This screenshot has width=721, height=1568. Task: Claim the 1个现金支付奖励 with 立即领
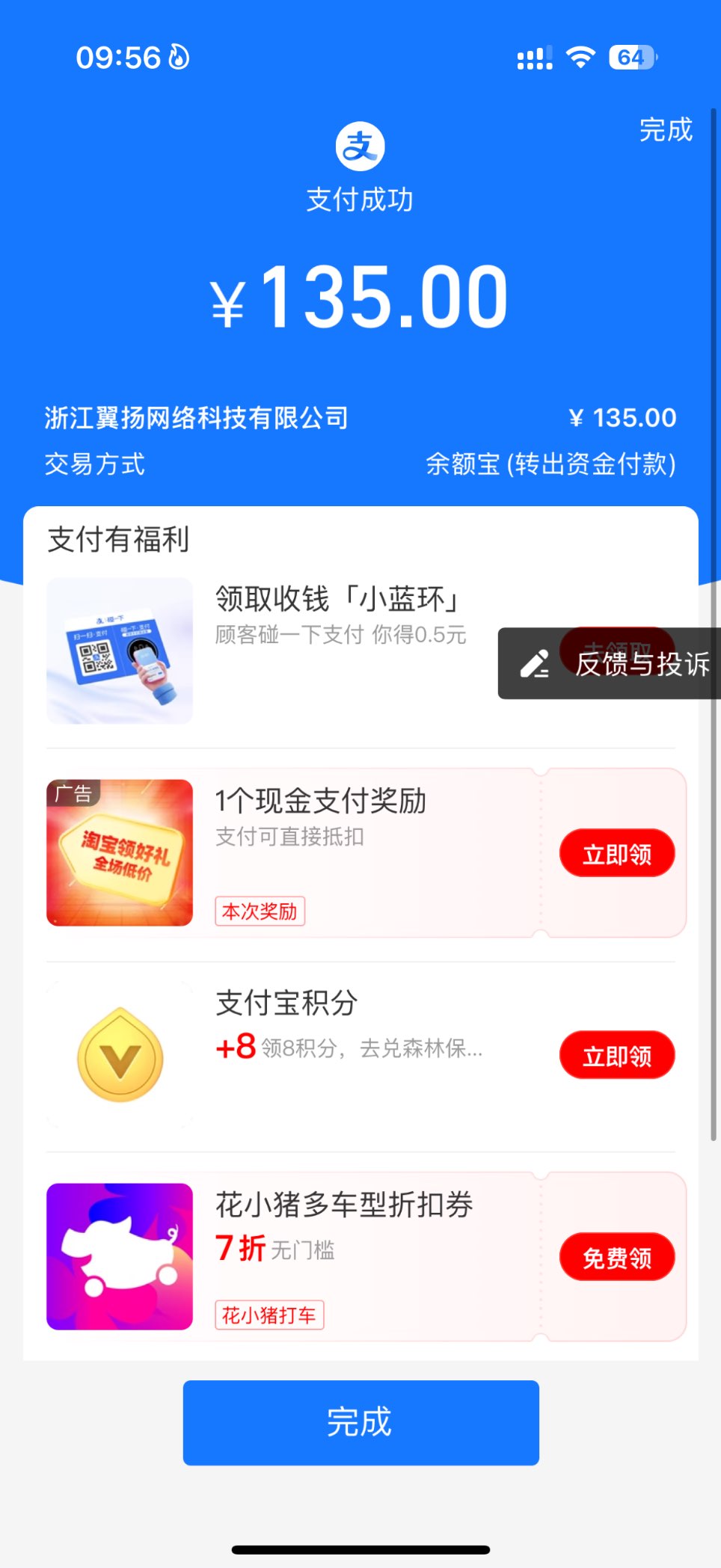point(616,853)
